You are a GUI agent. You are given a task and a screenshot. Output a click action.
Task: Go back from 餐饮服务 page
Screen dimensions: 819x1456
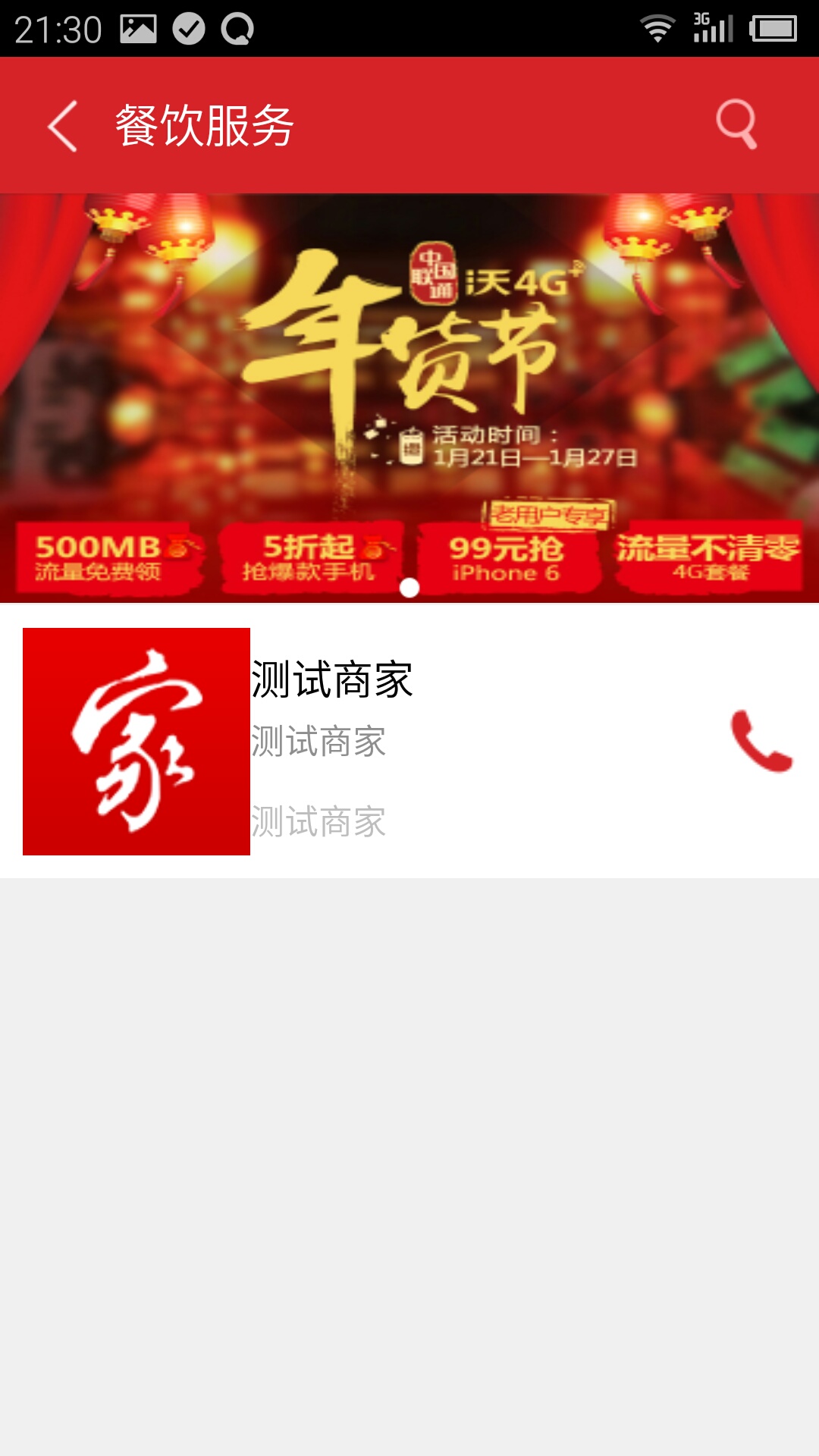[63, 126]
